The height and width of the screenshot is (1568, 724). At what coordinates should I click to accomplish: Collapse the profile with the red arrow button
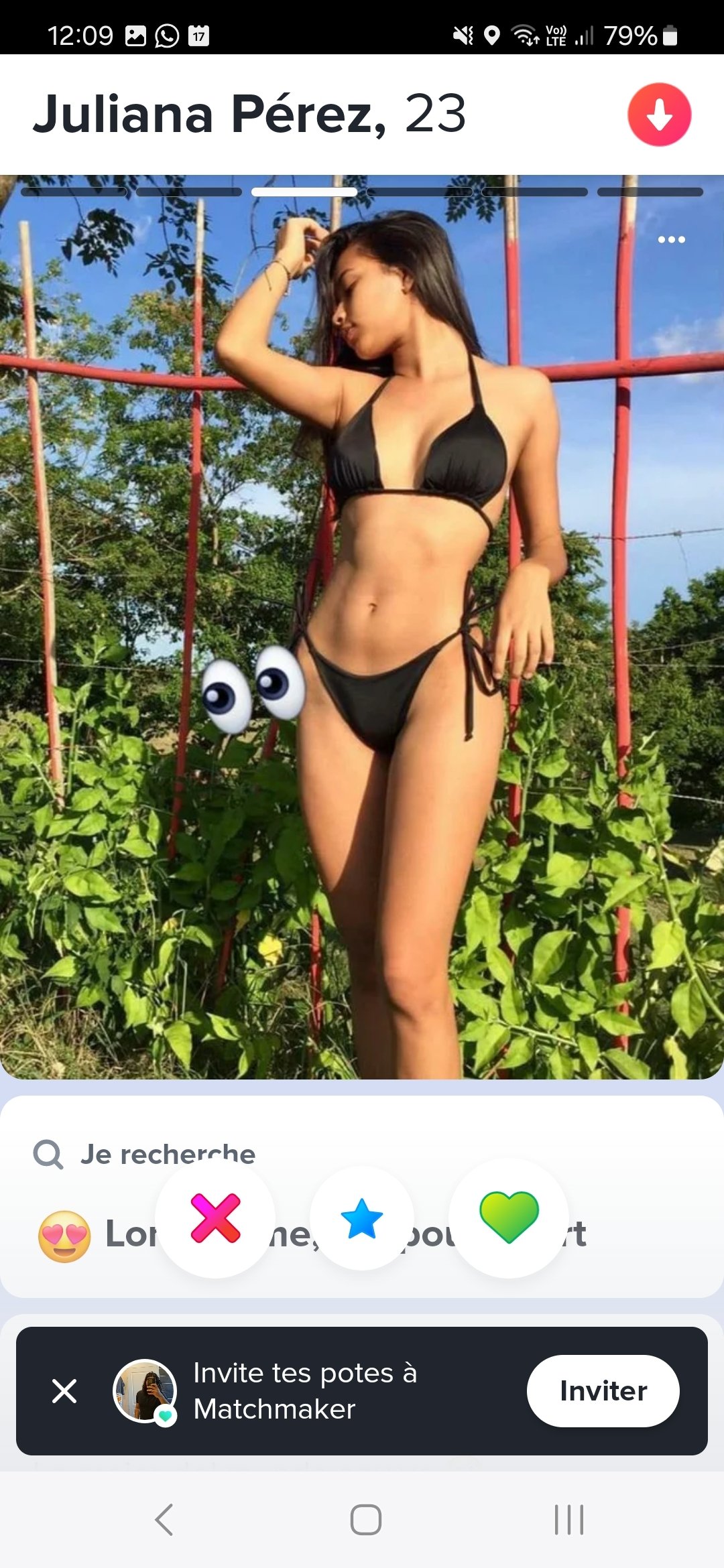point(659,115)
